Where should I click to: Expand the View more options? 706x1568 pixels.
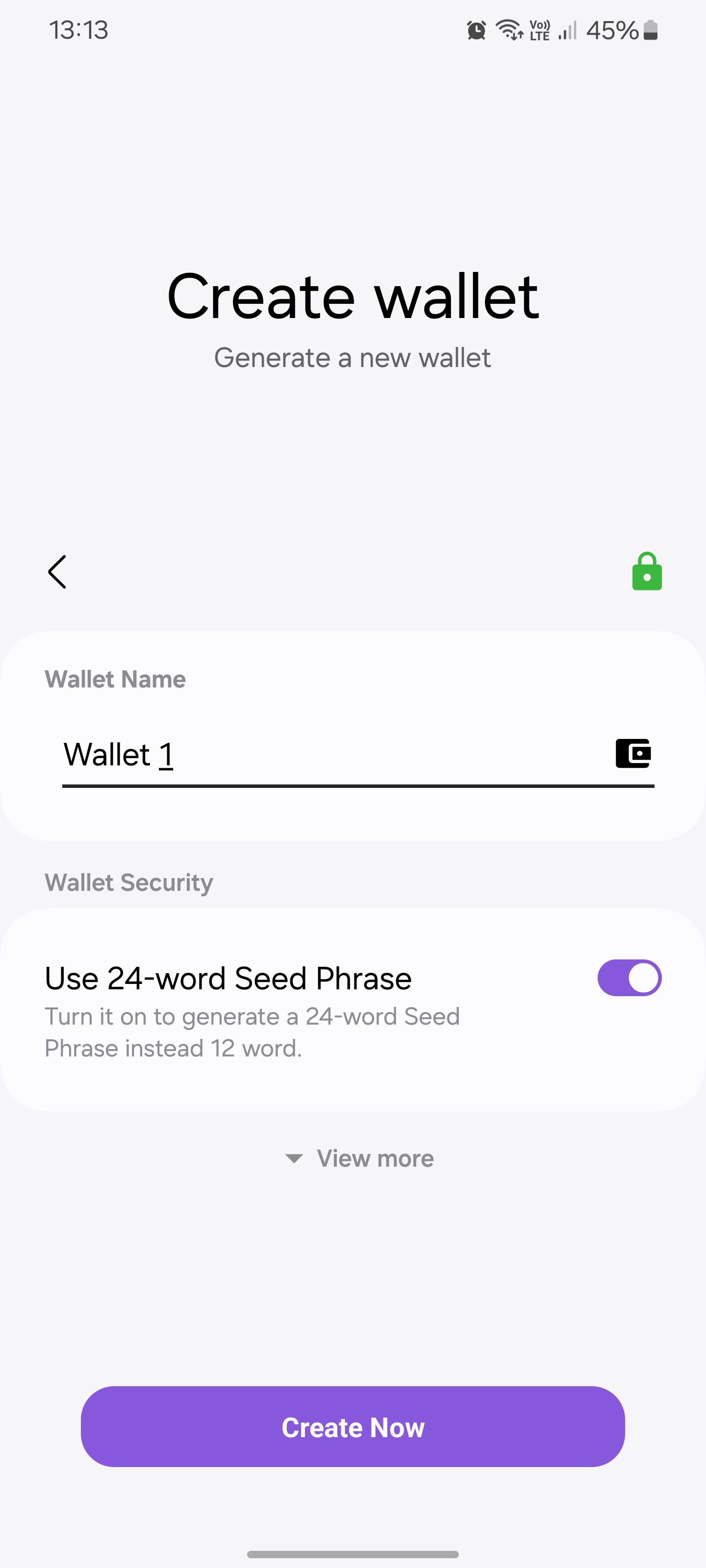click(x=360, y=1158)
